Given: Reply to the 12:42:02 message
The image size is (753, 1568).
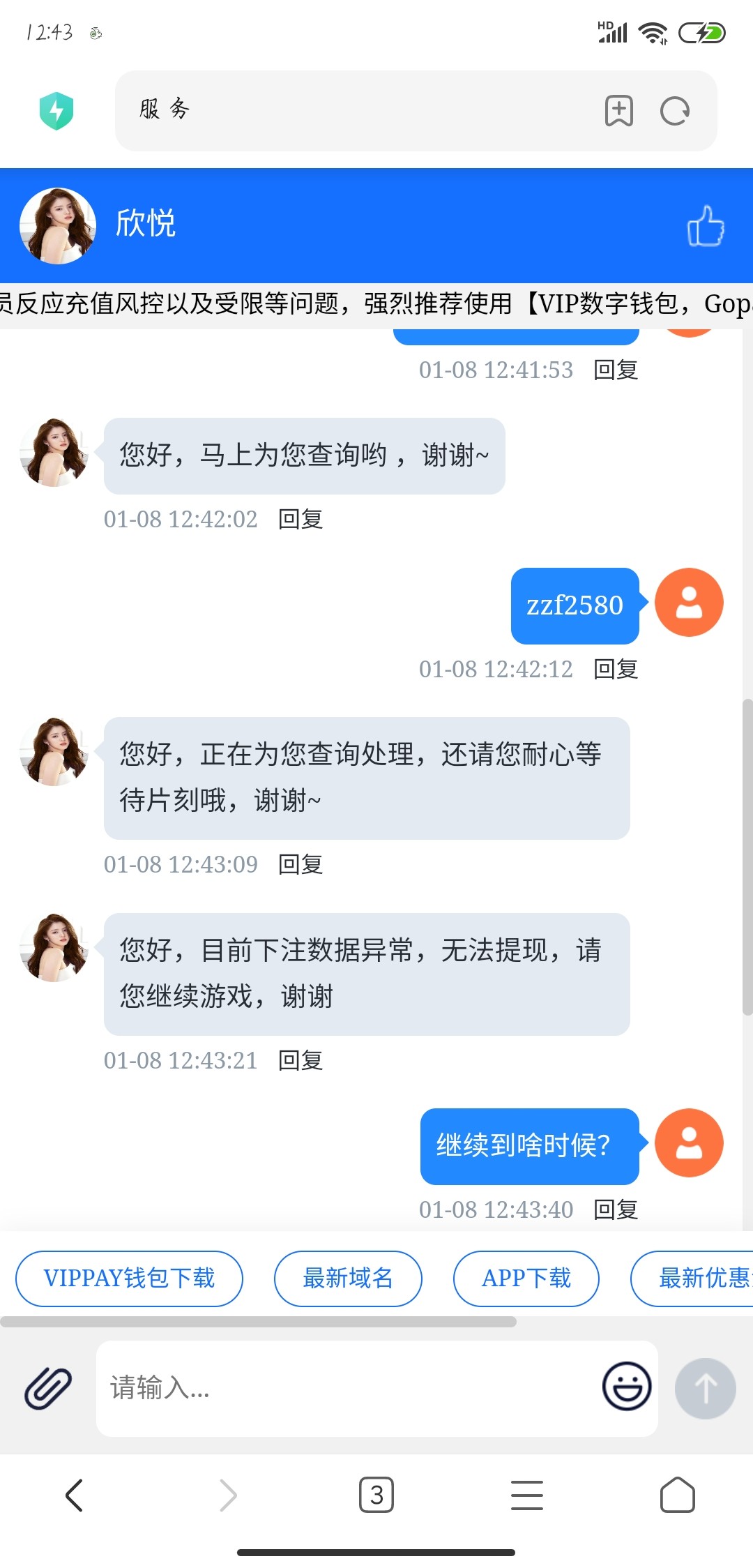Looking at the screenshot, I should (x=301, y=519).
